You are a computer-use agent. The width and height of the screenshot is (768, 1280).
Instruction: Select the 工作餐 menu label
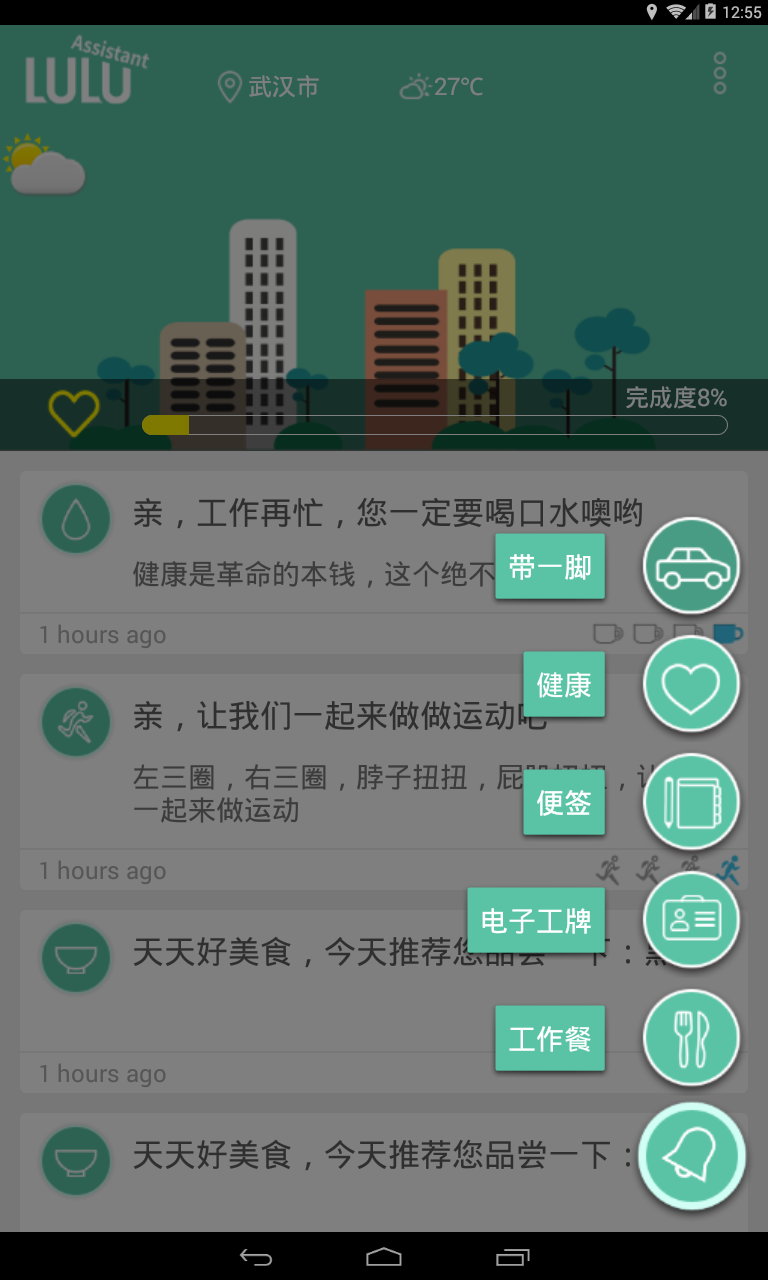click(550, 1037)
